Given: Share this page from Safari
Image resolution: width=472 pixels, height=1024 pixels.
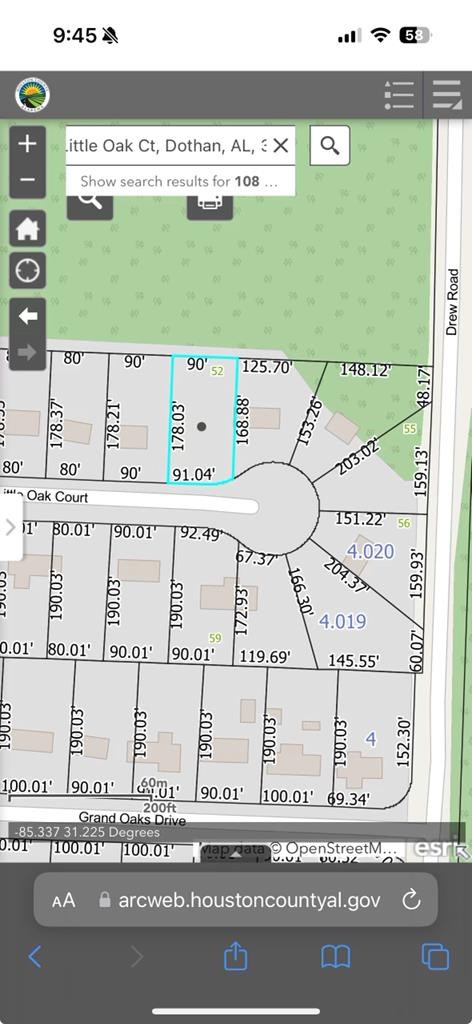Looking at the screenshot, I should pyautogui.click(x=236, y=957).
